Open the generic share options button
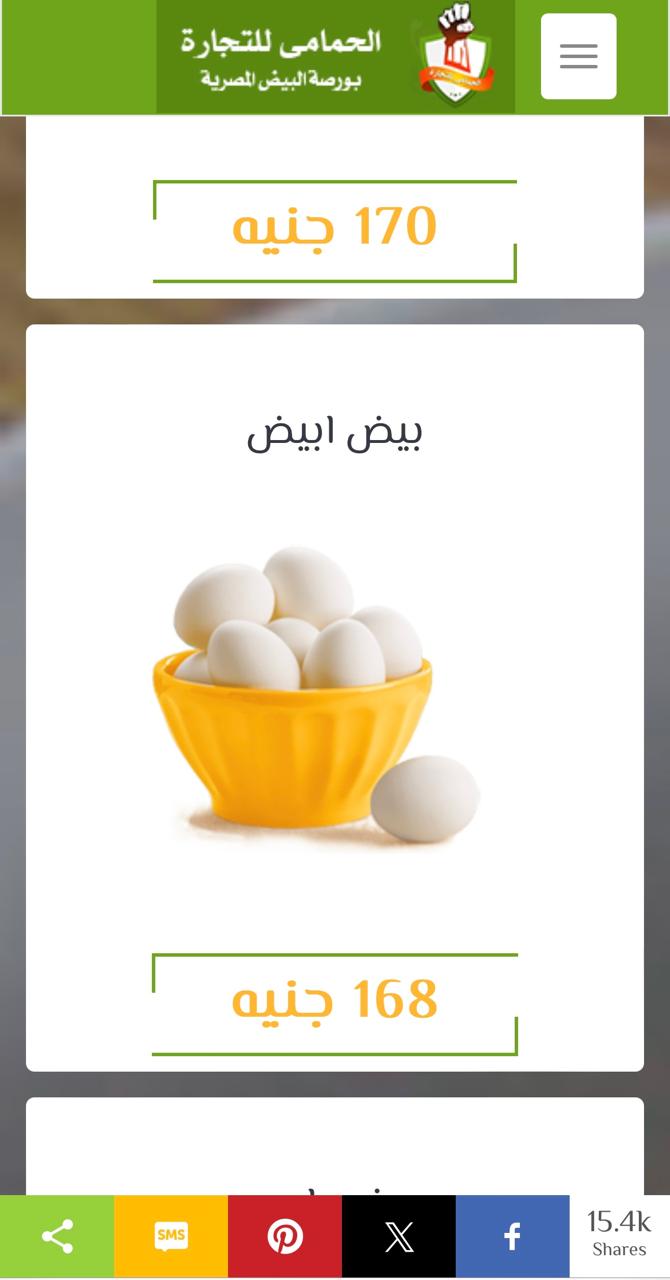The image size is (670, 1280). point(57,1237)
